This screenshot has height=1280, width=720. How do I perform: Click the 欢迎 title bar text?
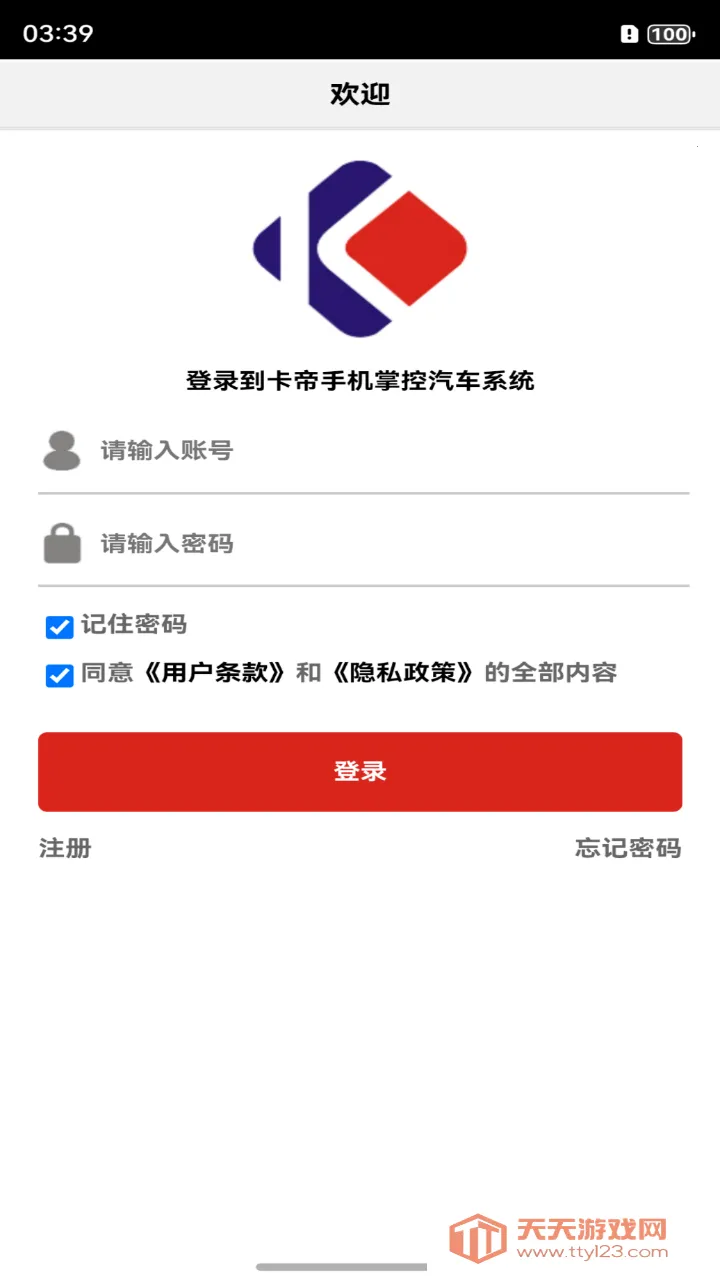tap(360, 94)
